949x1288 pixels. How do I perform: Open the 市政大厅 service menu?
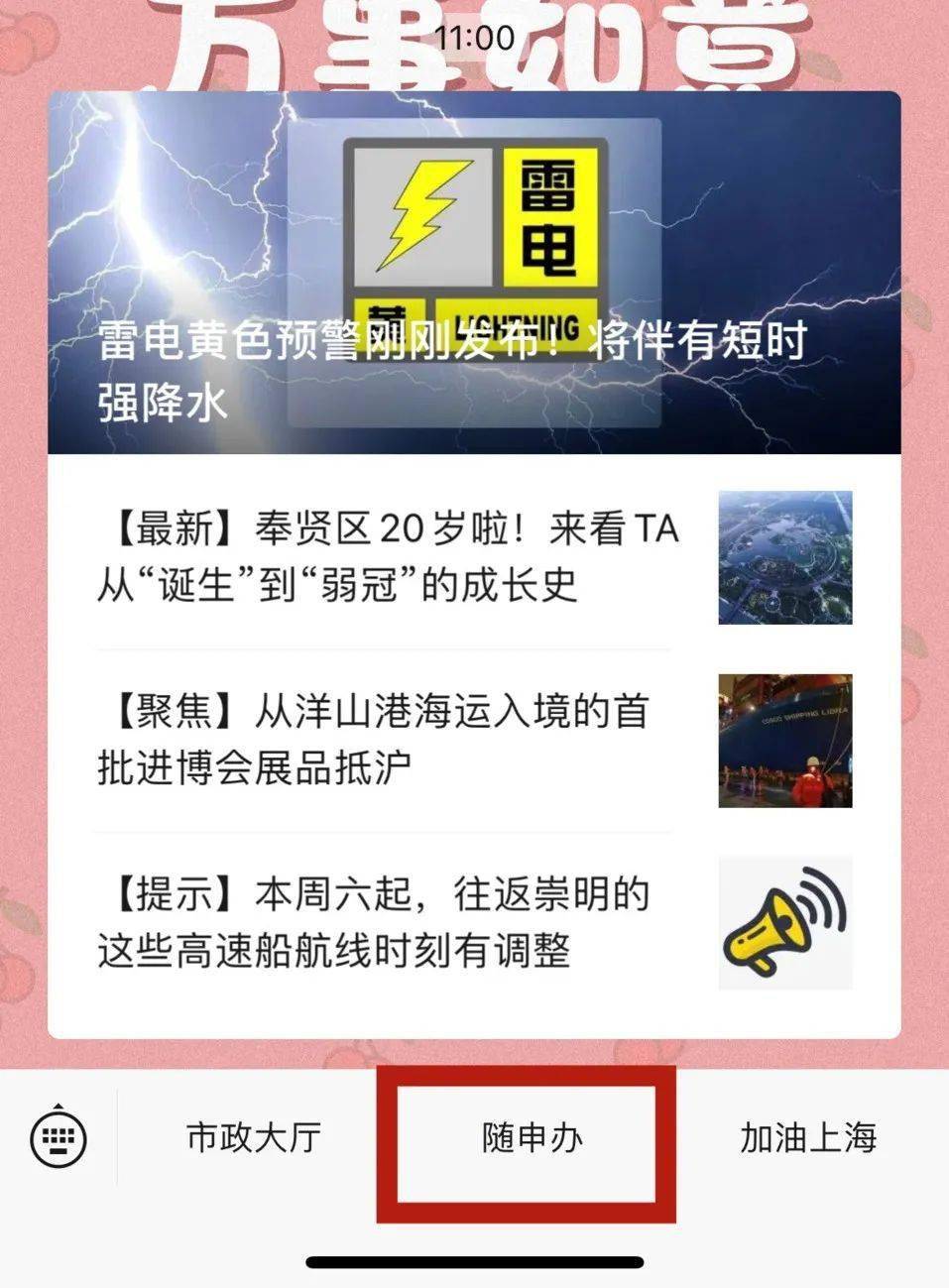254,1138
